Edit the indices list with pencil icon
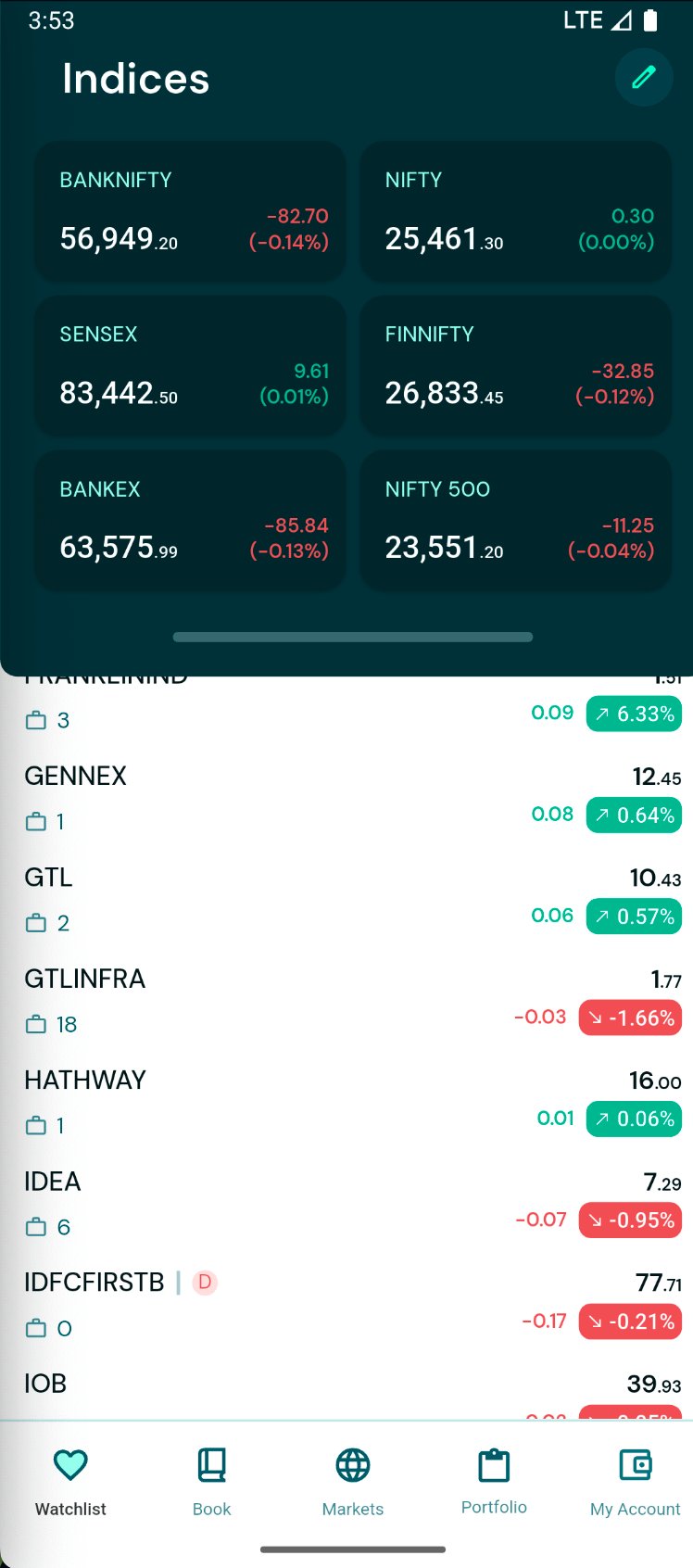The width and height of the screenshot is (693, 1568). click(x=644, y=77)
